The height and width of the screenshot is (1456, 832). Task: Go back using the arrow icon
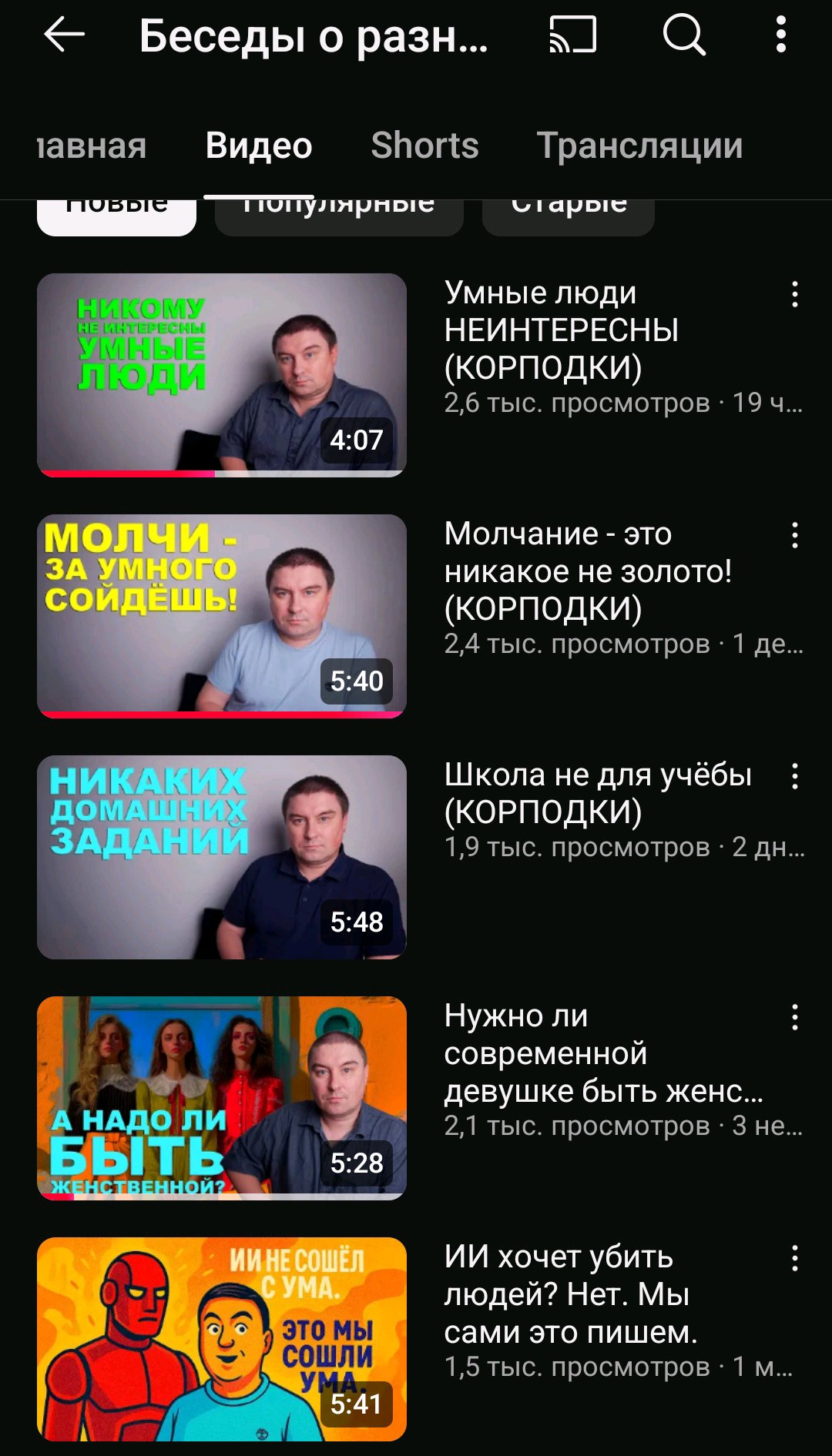pyautogui.click(x=64, y=35)
